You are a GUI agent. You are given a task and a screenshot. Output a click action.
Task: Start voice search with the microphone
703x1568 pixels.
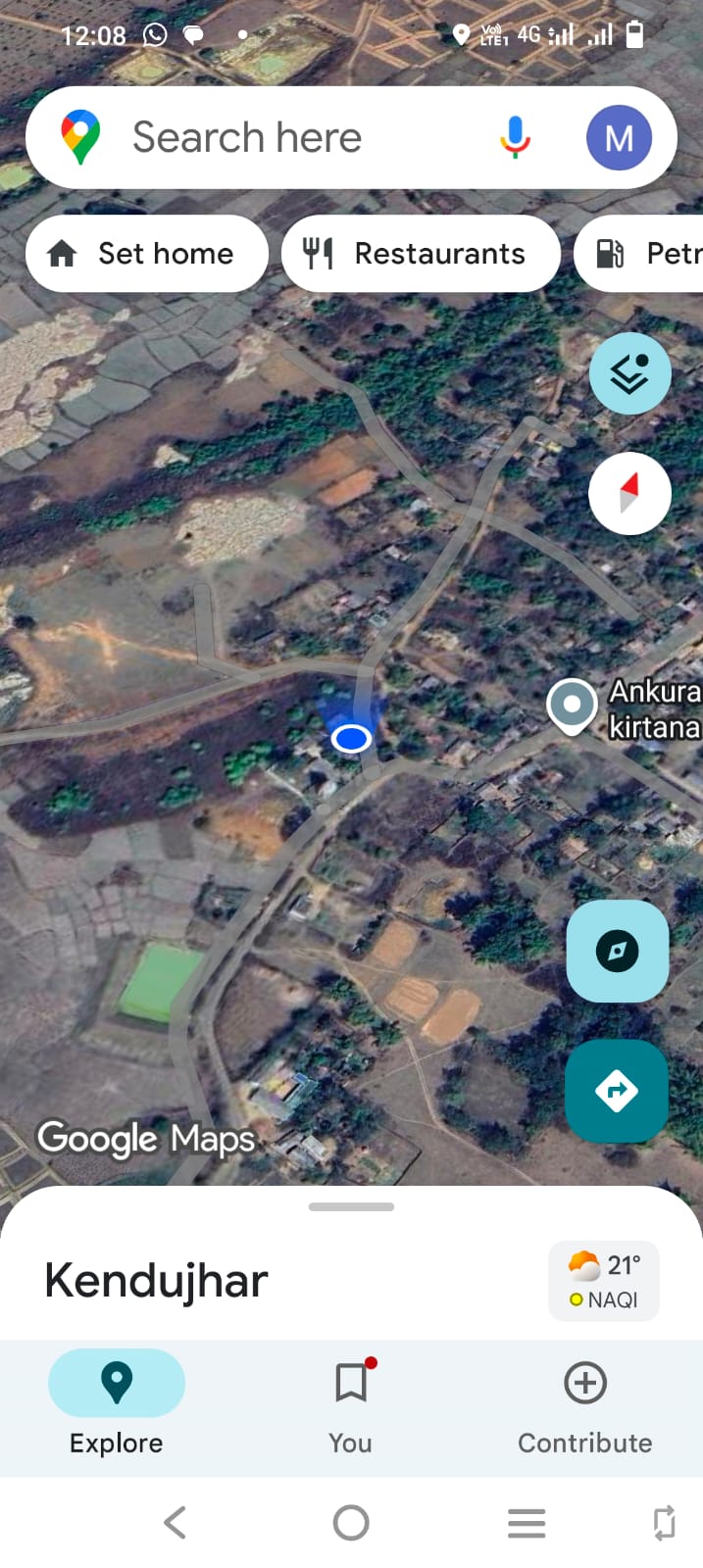click(515, 138)
